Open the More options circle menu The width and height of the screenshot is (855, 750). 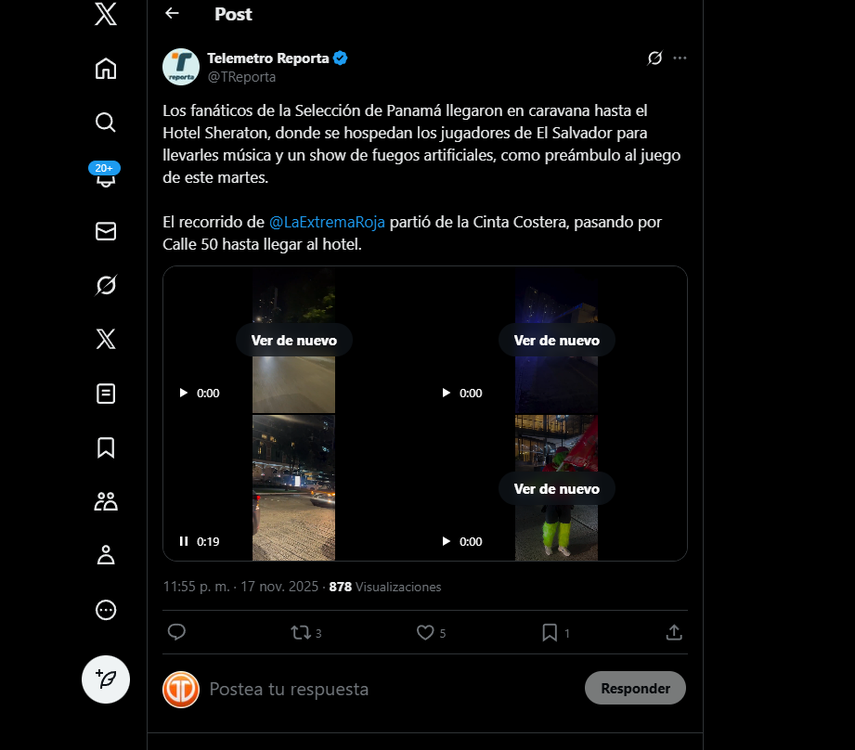[x=105, y=610]
